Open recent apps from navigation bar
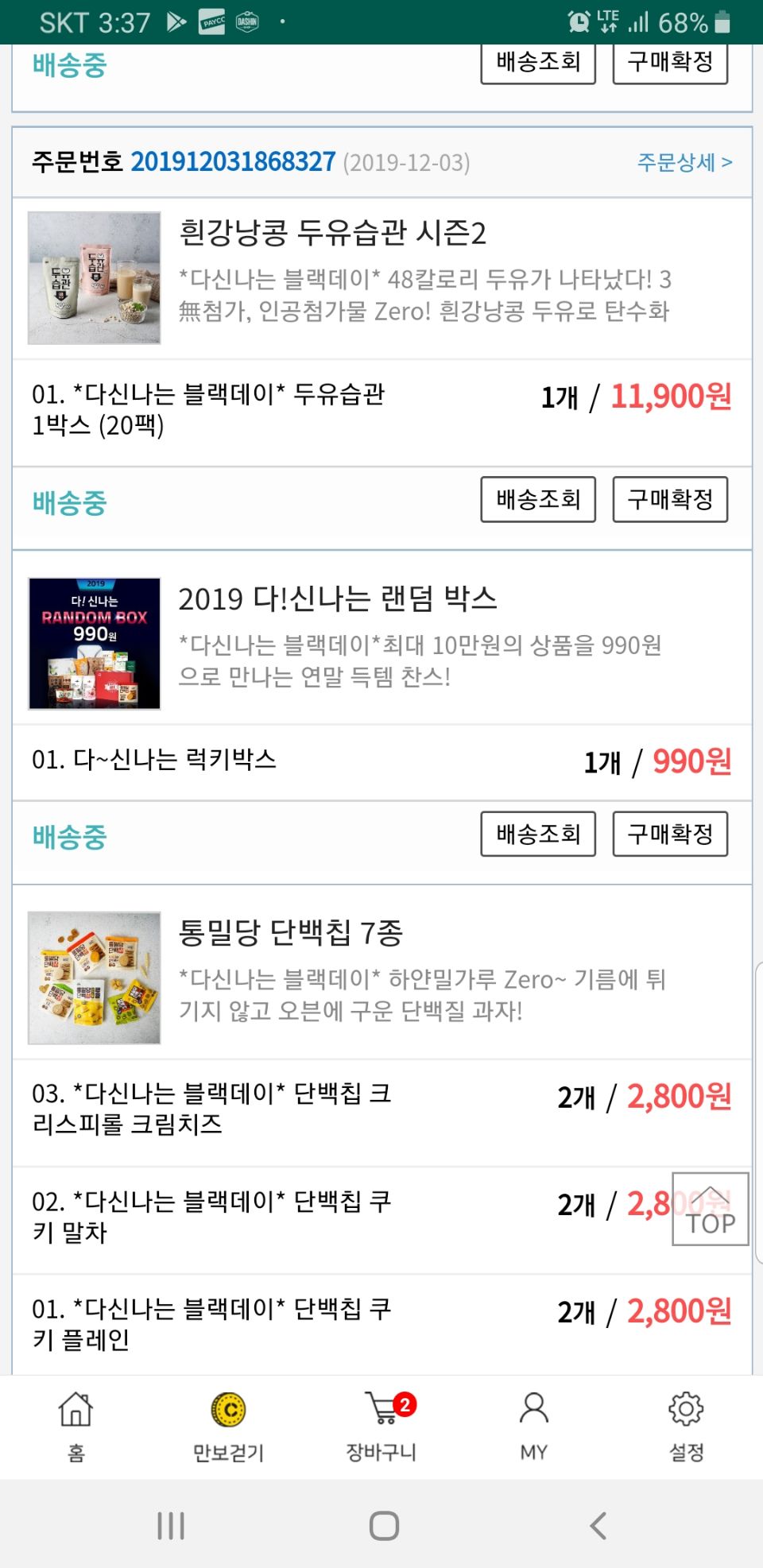This screenshot has height=1568, width=763. (171, 1525)
